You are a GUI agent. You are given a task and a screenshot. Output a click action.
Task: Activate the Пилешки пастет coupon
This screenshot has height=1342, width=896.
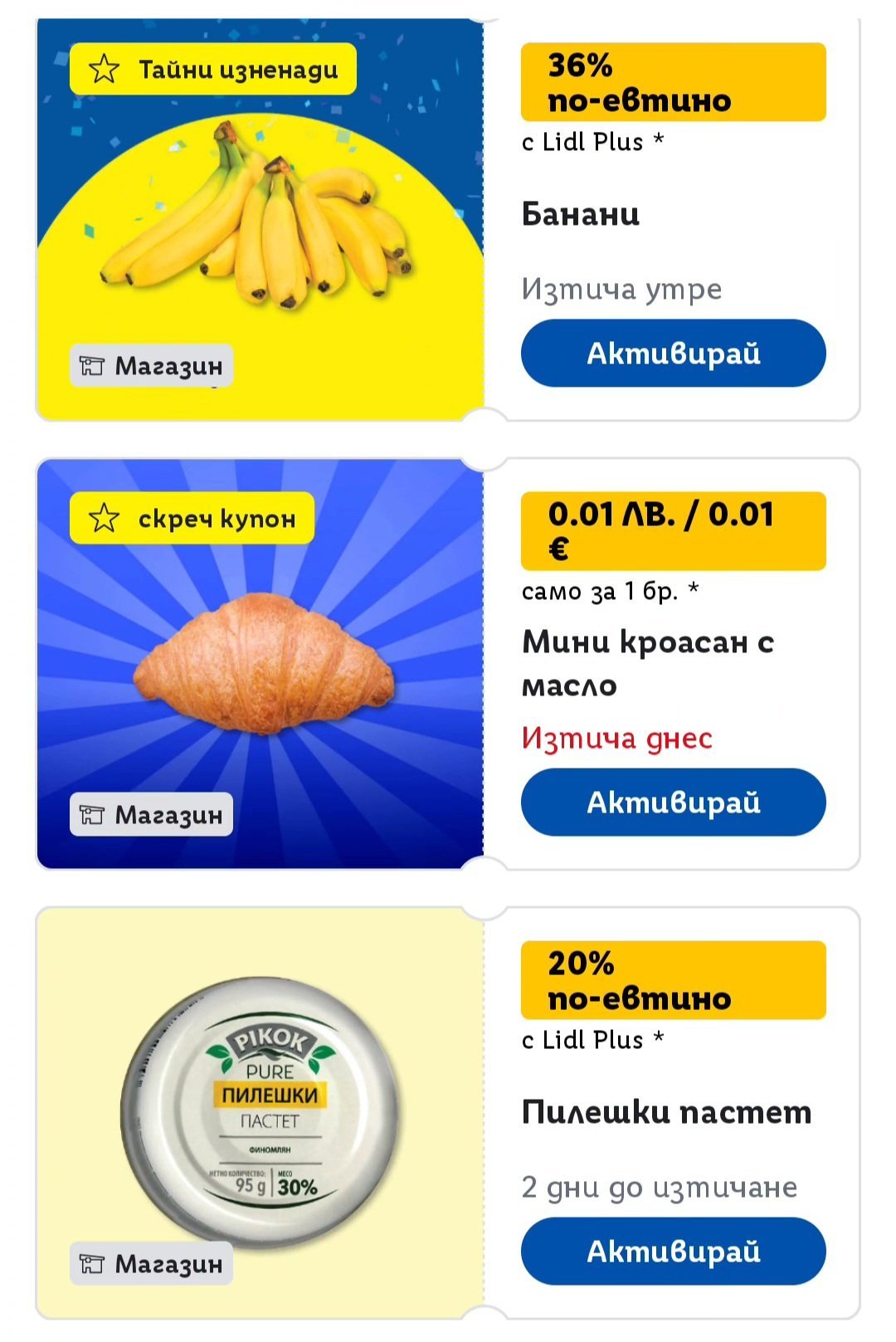click(x=673, y=1252)
